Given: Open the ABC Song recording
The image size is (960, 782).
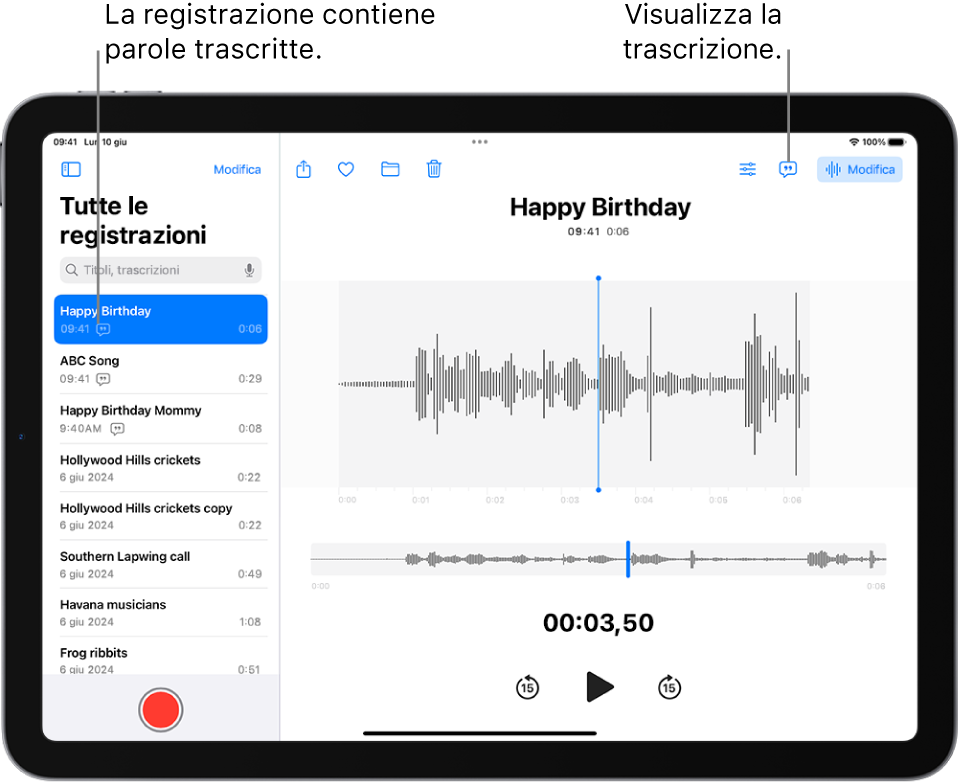Looking at the screenshot, I should click(x=160, y=369).
